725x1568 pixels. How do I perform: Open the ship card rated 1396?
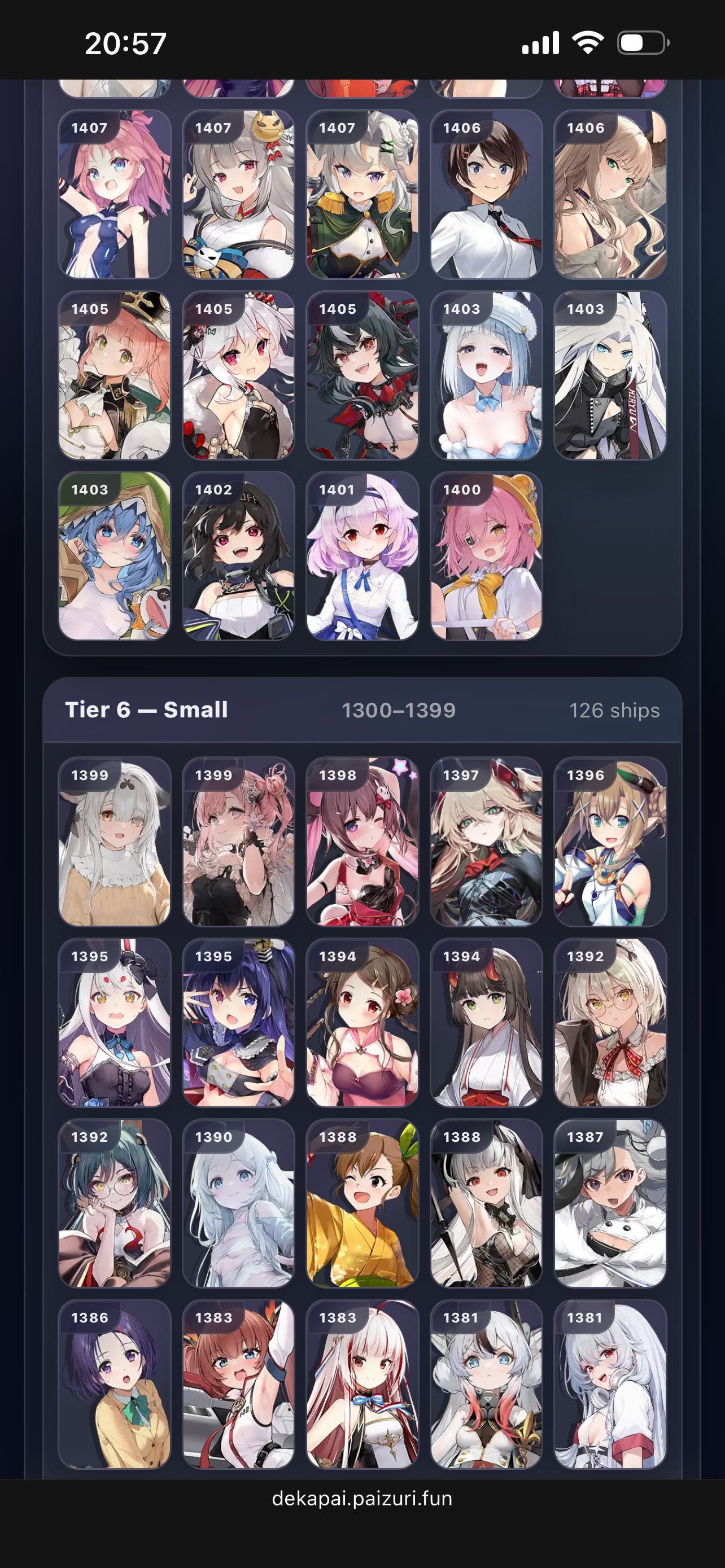click(610, 841)
